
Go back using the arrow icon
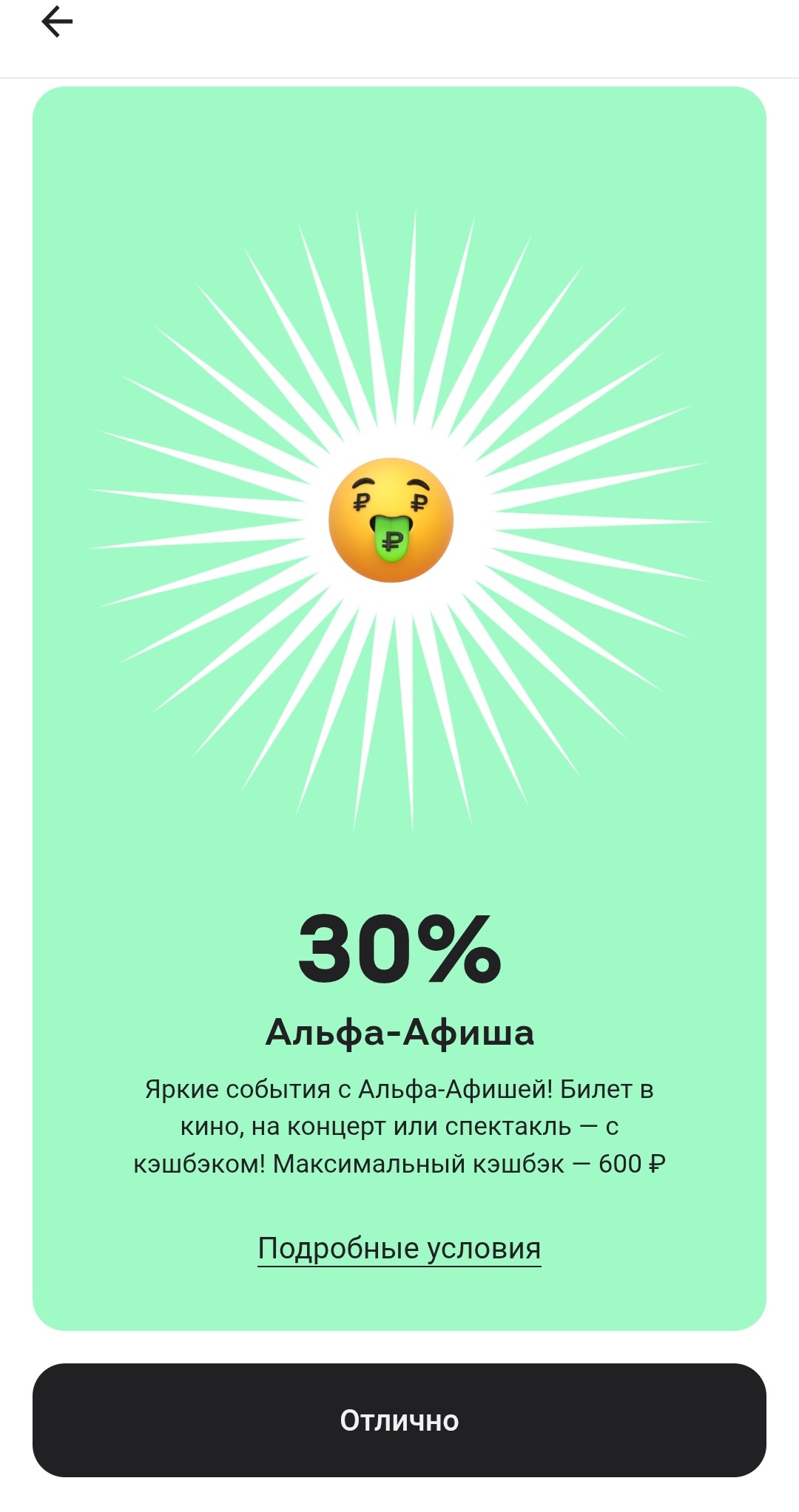57,22
